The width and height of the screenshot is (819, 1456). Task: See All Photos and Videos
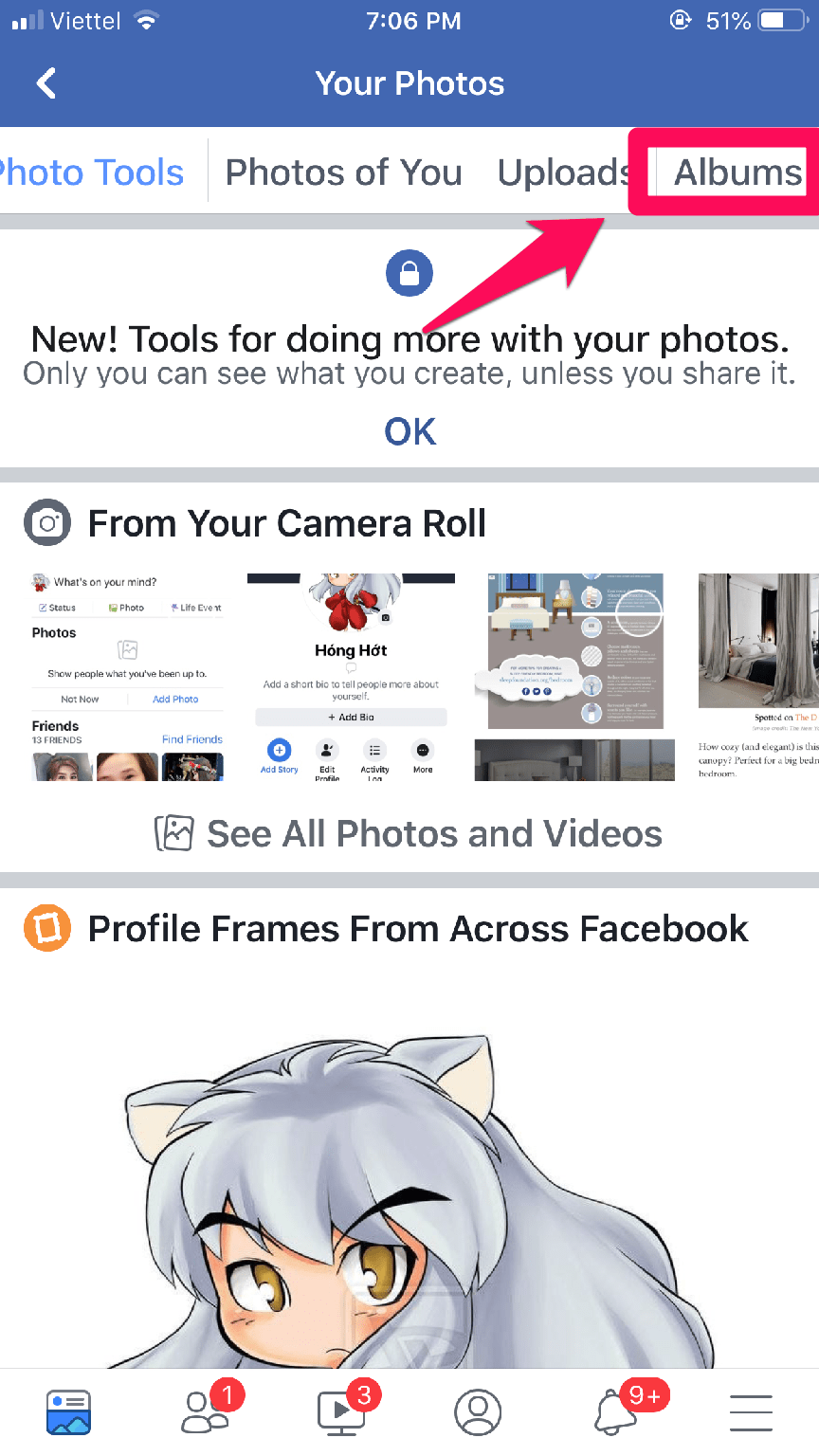(x=409, y=834)
